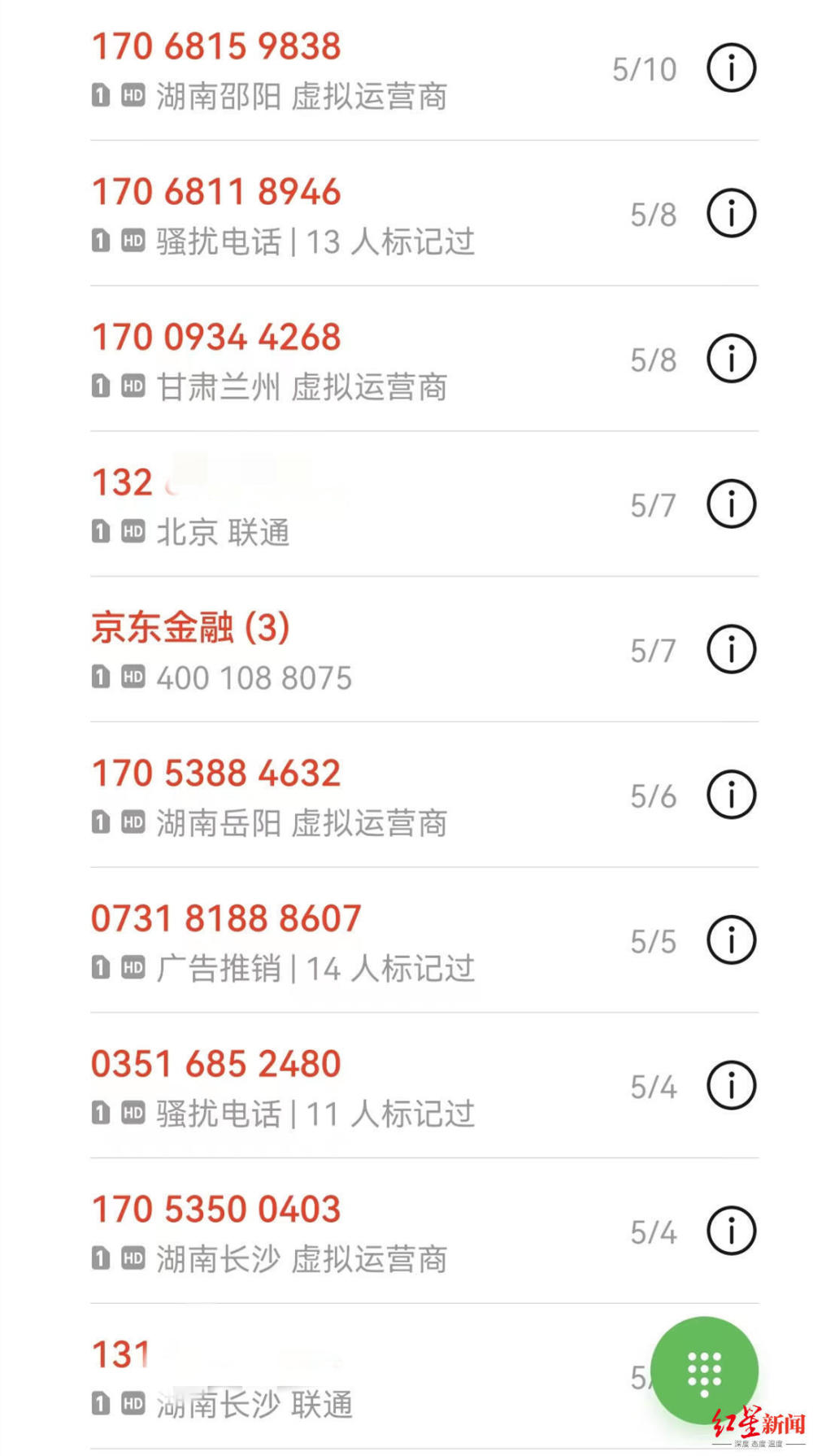Open info for the 132 Beijing Unicom call
Viewport: 813px width, 1456px height.
[731, 503]
